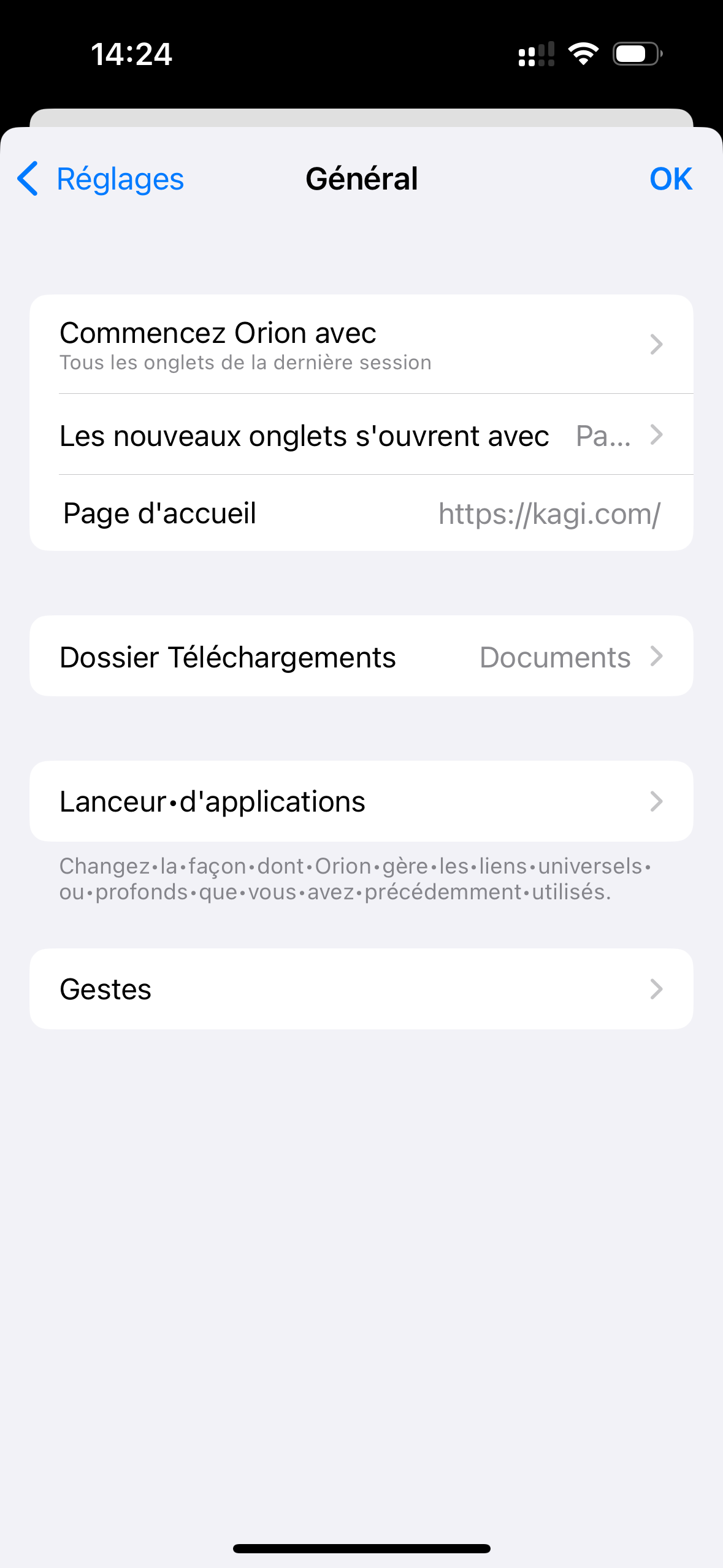Open the Gestes settings
The height and width of the screenshot is (1568, 723).
point(361,989)
